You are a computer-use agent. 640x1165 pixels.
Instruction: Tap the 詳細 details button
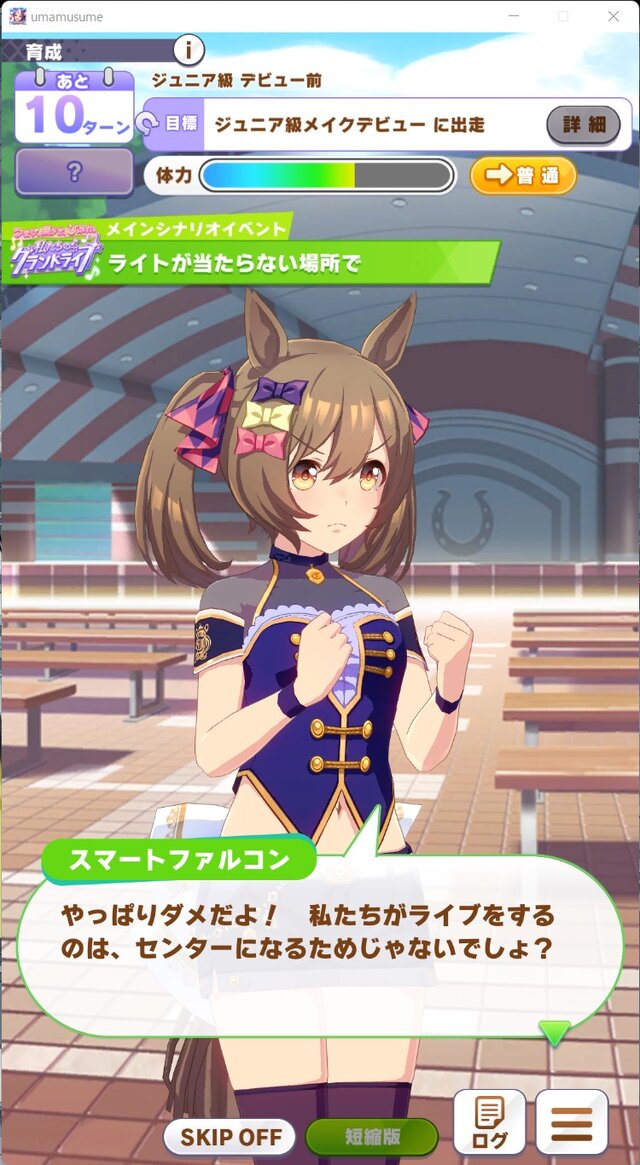pos(584,125)
